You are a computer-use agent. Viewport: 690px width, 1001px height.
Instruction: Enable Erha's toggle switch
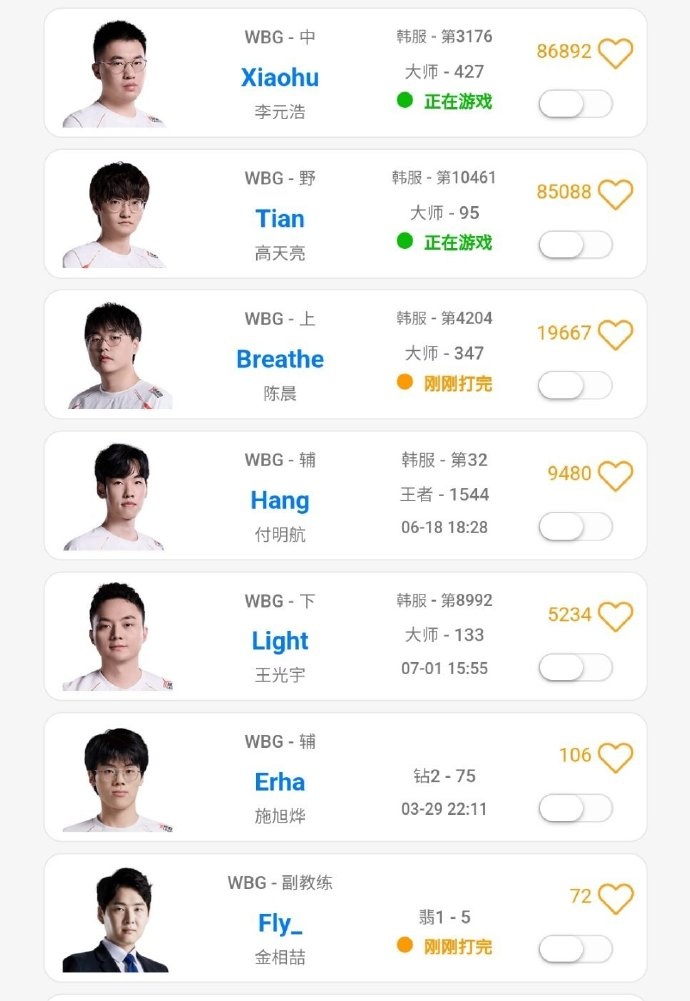(575, 809)
